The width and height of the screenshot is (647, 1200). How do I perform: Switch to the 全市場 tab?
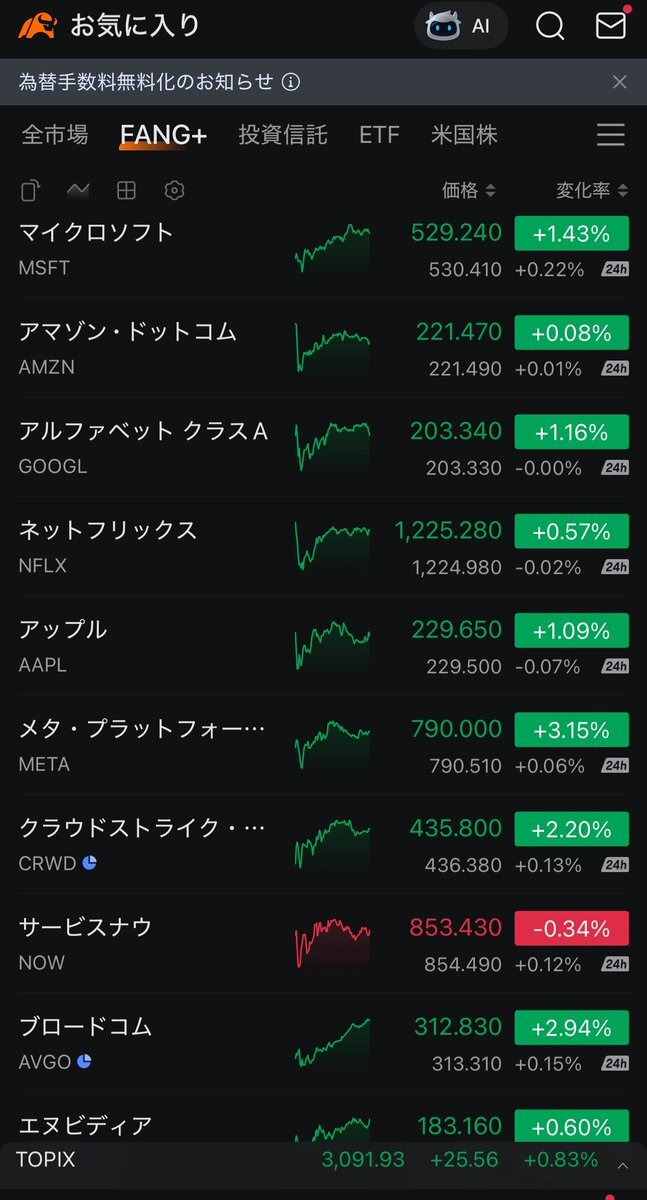coord(55,134)
